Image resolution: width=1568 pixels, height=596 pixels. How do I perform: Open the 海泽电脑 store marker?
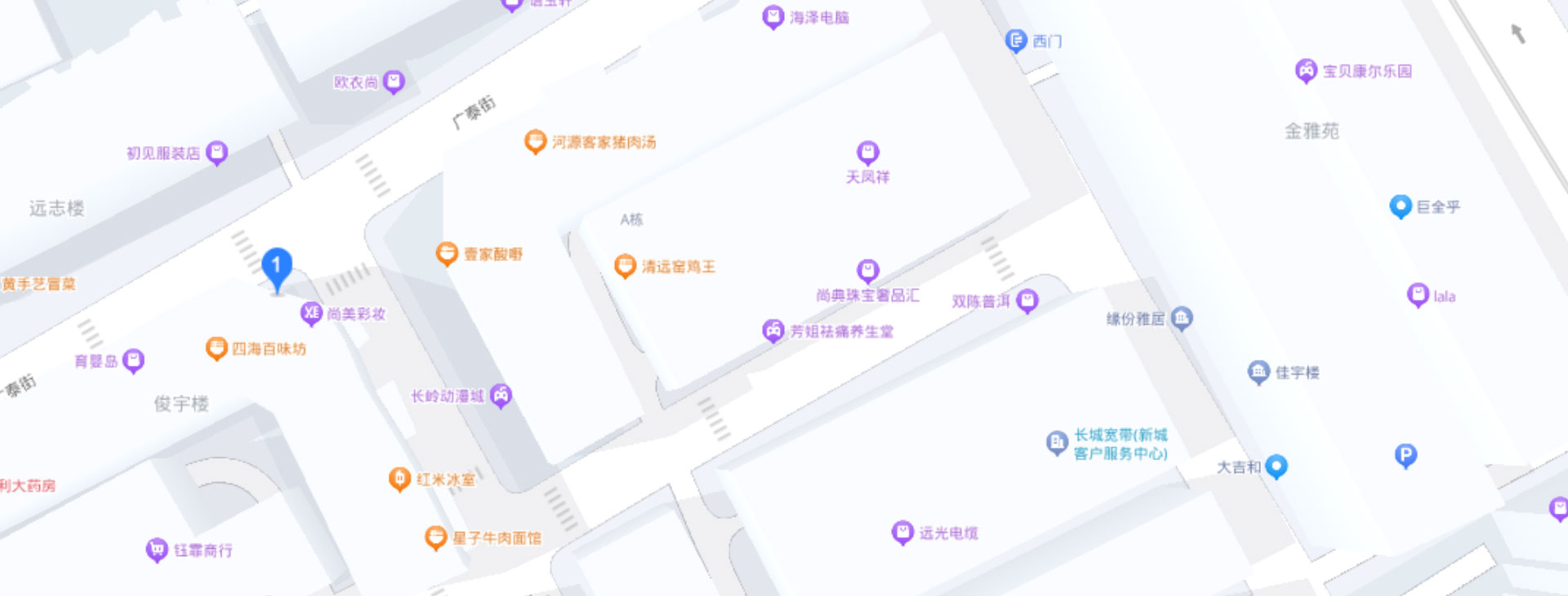773,16
